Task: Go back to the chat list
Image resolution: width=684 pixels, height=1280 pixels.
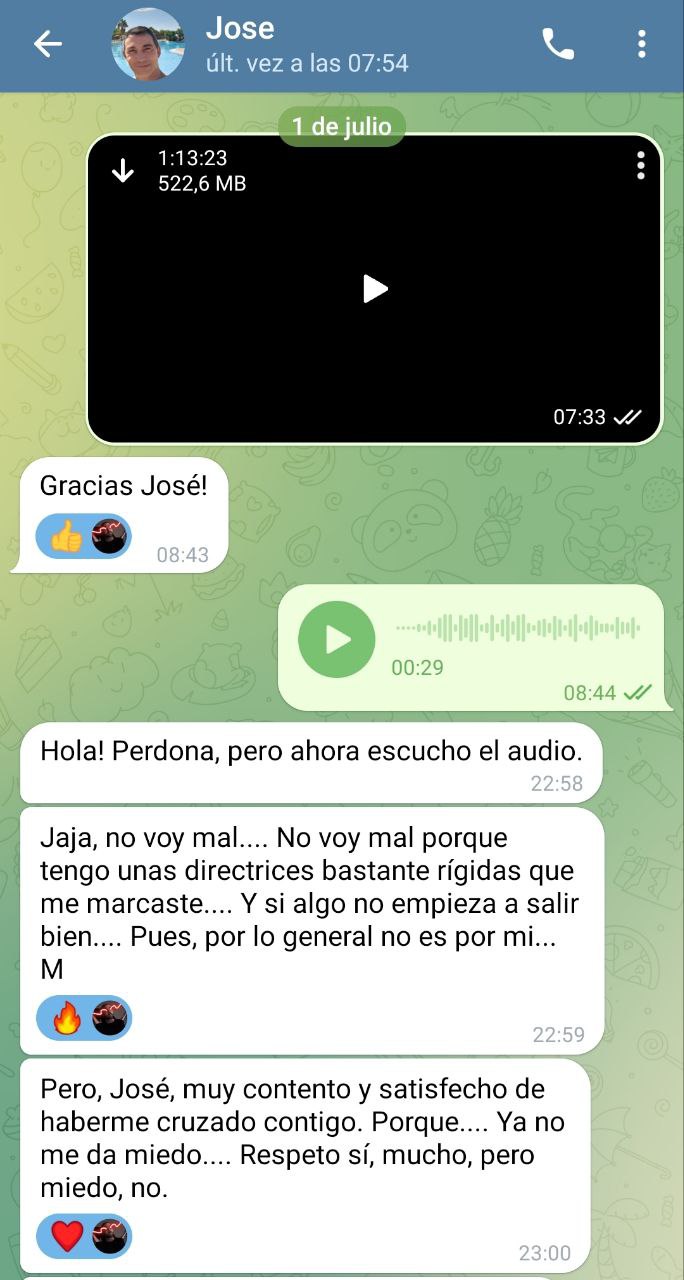Action: 47,44
